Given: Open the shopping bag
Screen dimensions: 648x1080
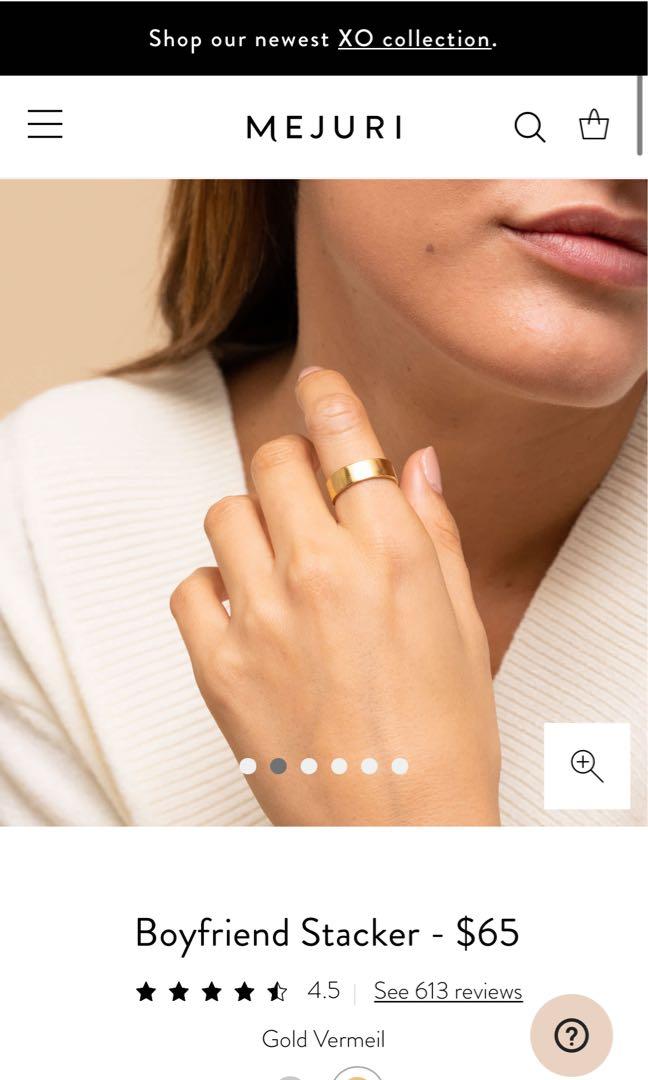Looking at the screenshot, I should pyautogui.click(x=594, y=126).
